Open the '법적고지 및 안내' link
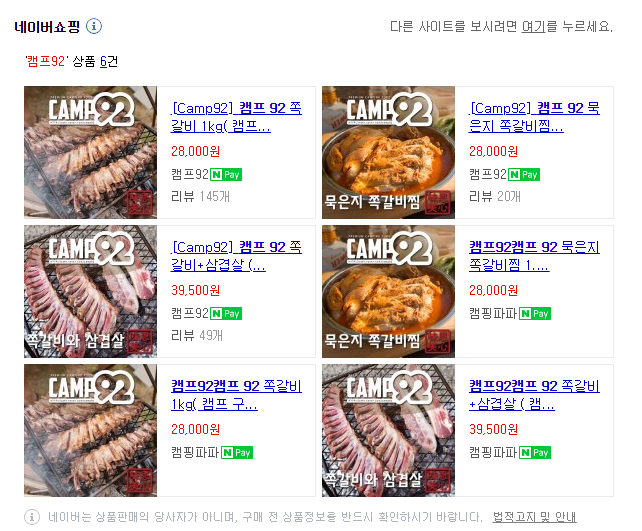The image size is (642, 531). tap(534, 517)
